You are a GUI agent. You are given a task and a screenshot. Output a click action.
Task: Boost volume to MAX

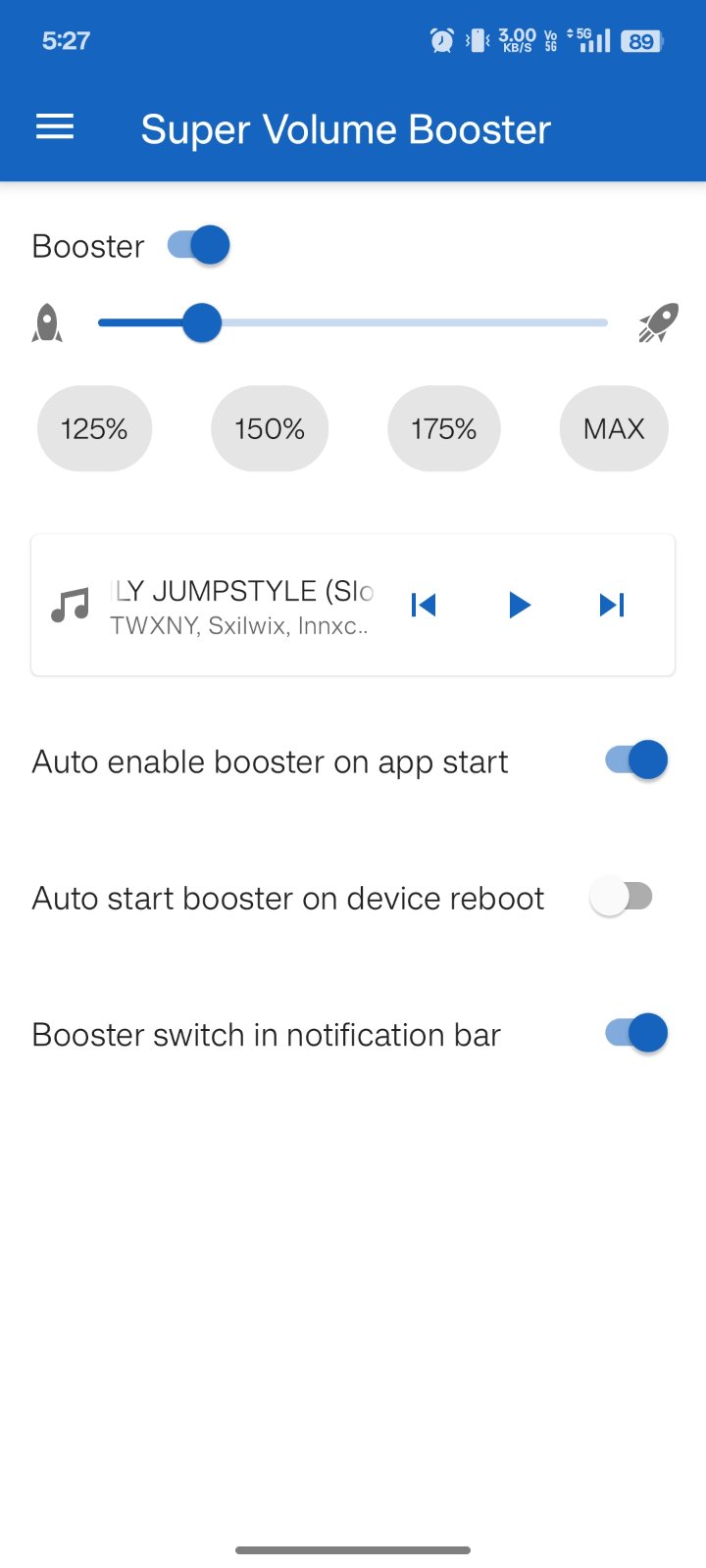tap(614, 429)
